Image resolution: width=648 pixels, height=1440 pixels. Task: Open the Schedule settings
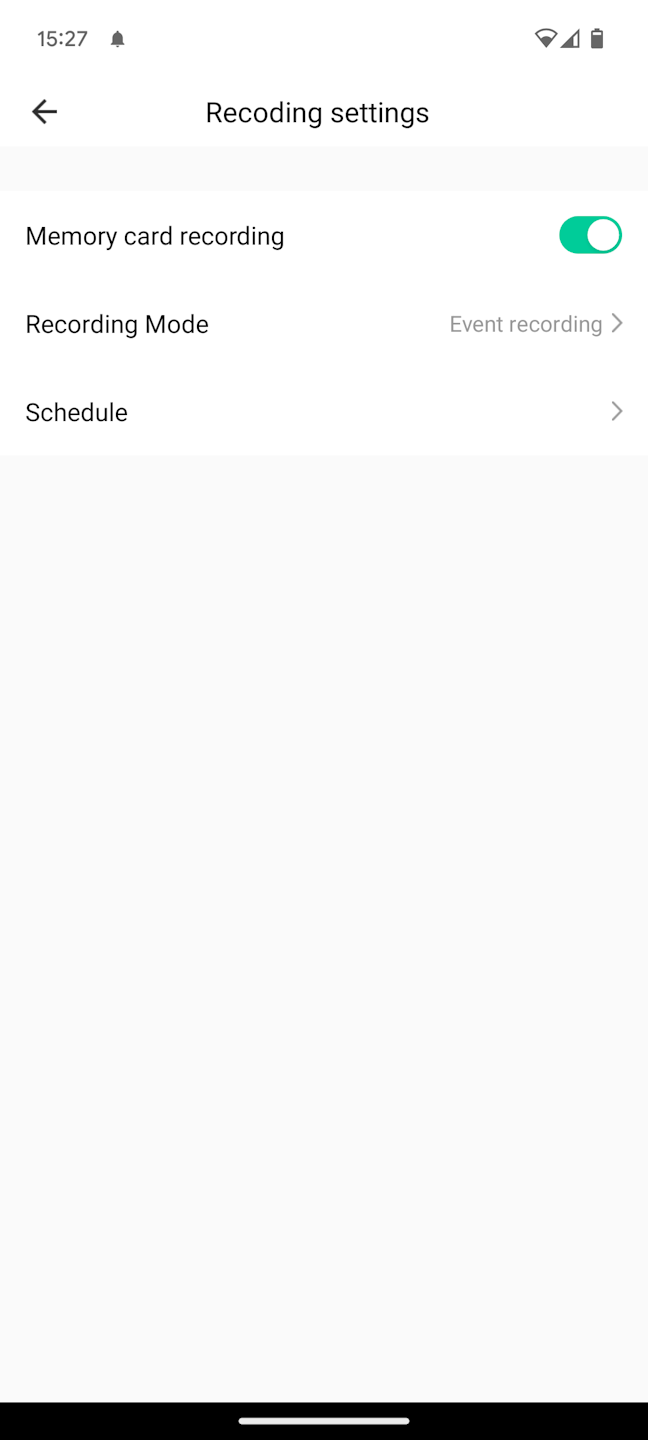324,412
